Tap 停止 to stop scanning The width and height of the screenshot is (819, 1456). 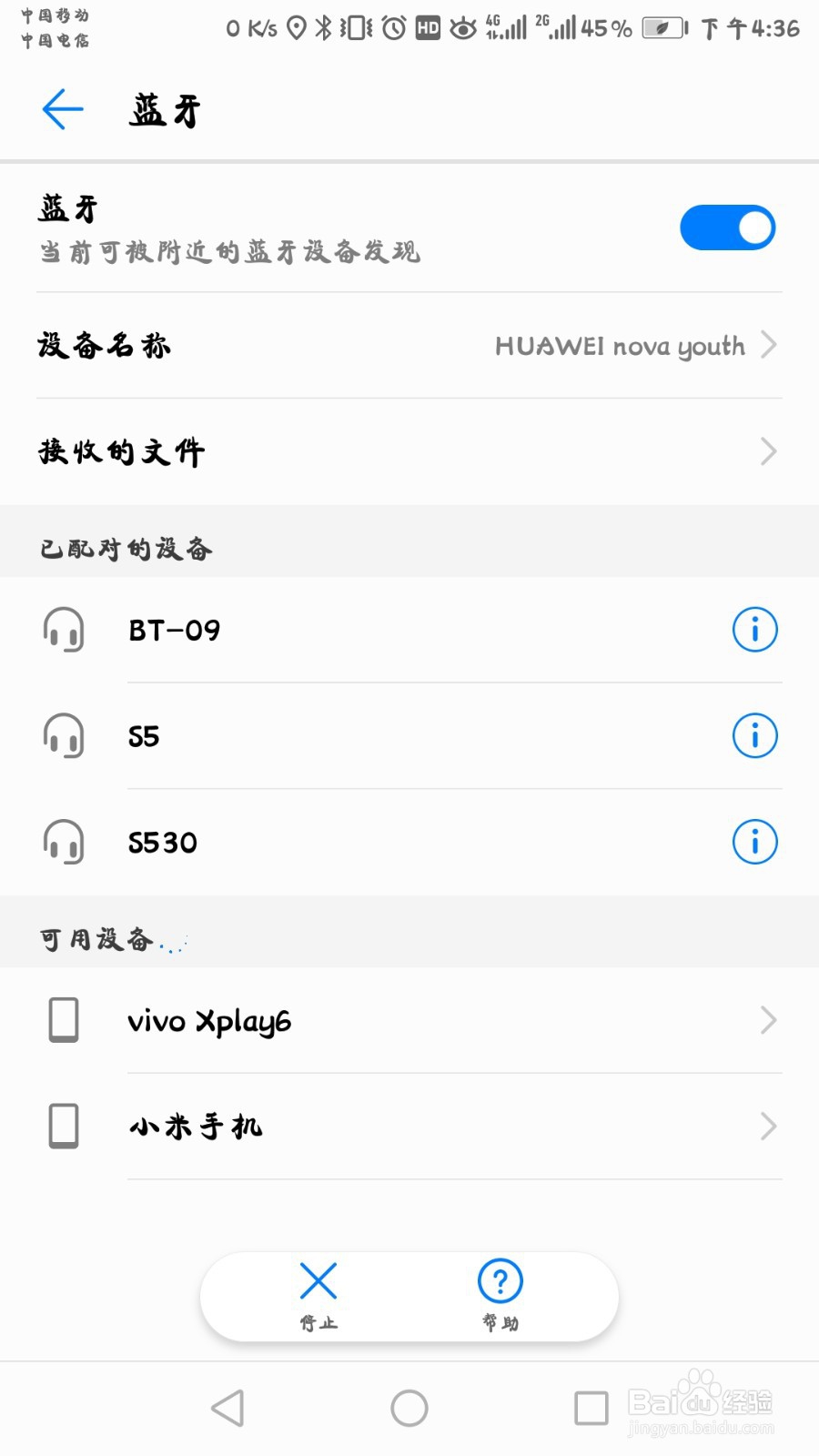pos(318,1296)
